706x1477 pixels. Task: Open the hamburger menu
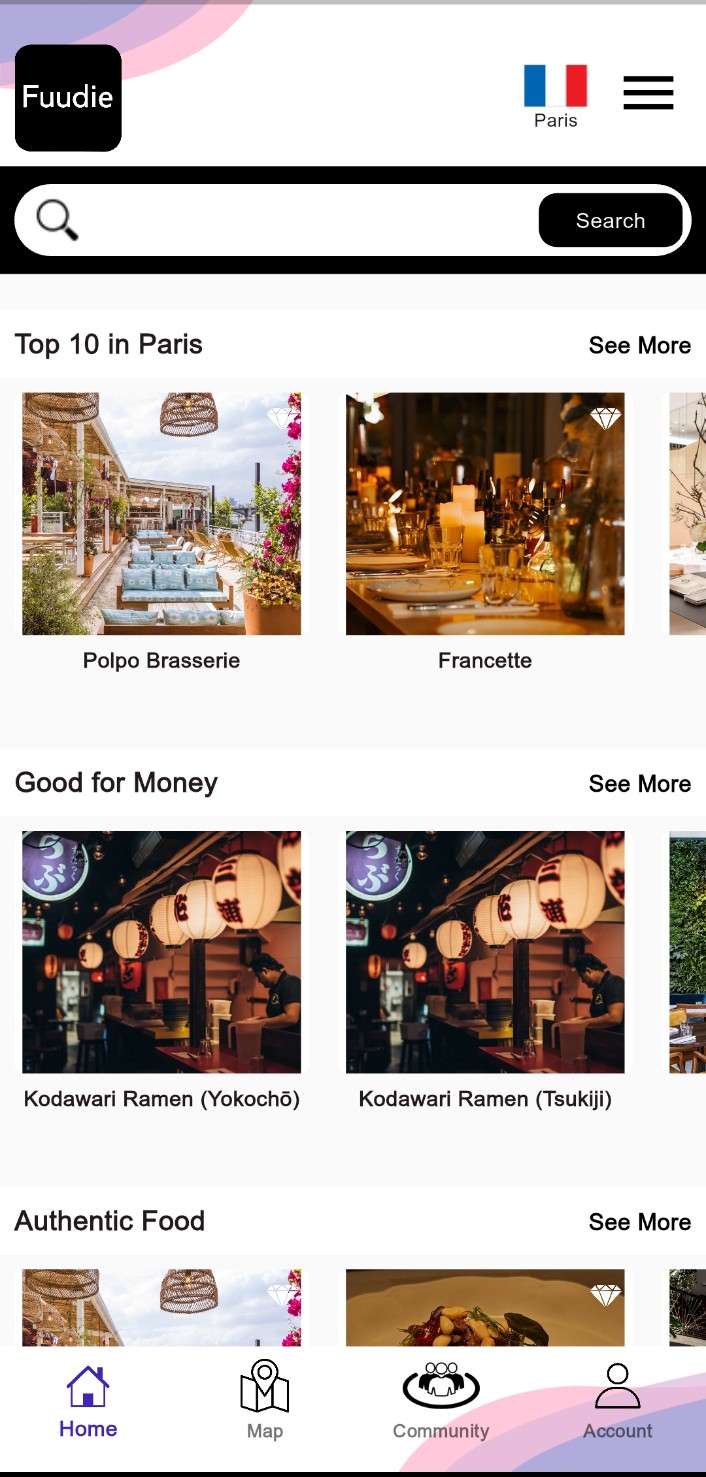648,93
